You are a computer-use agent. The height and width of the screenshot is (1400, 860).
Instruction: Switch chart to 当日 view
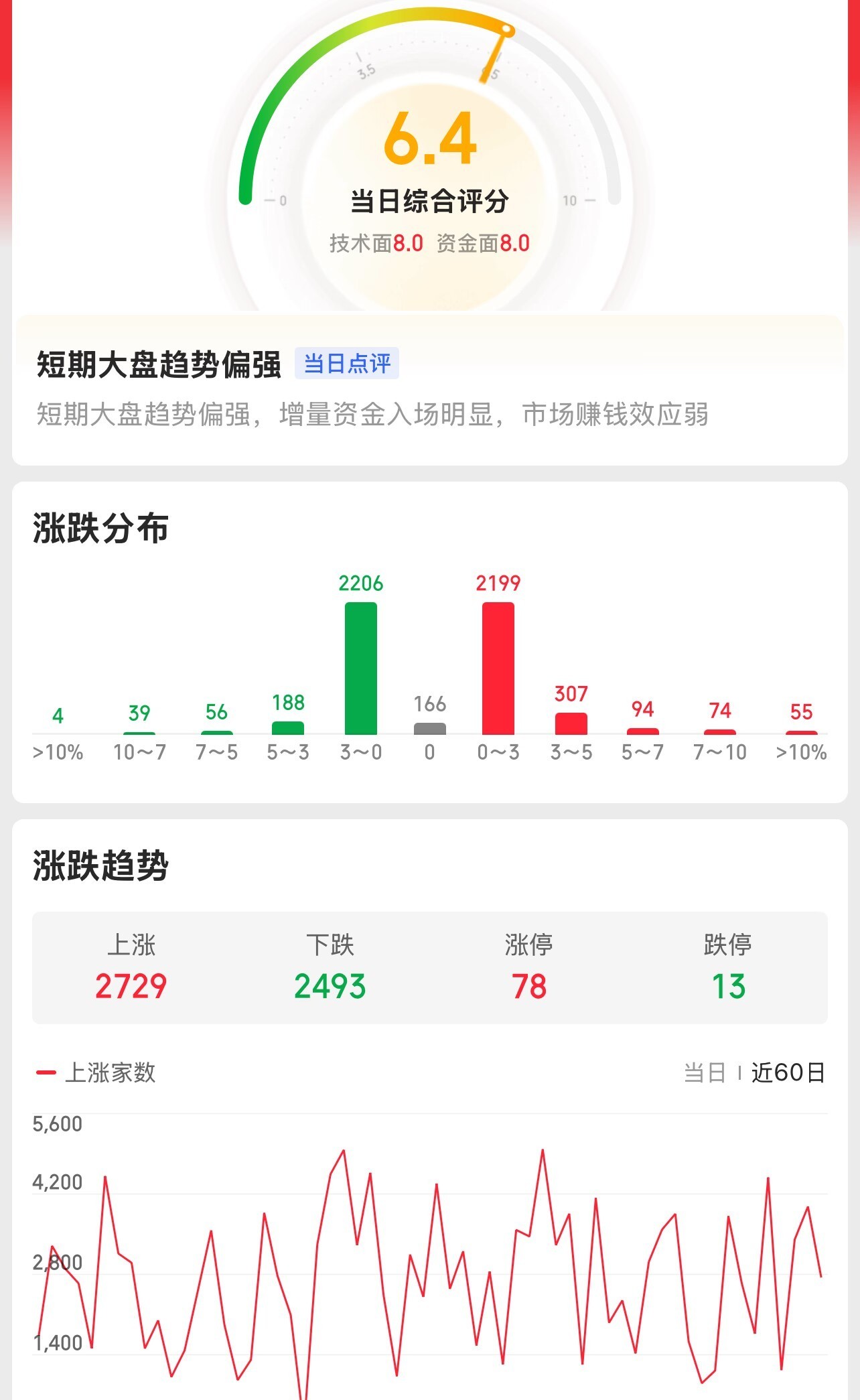click(x=705, y=1072)
